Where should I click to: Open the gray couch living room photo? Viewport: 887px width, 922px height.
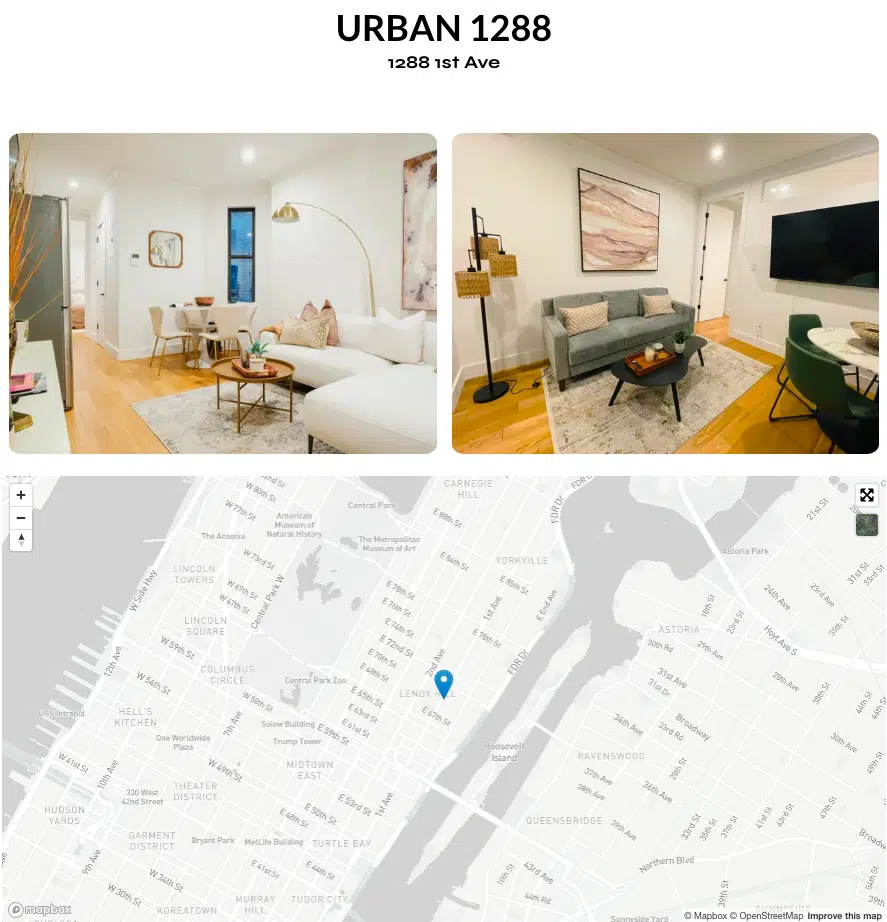tap(665, 293)
